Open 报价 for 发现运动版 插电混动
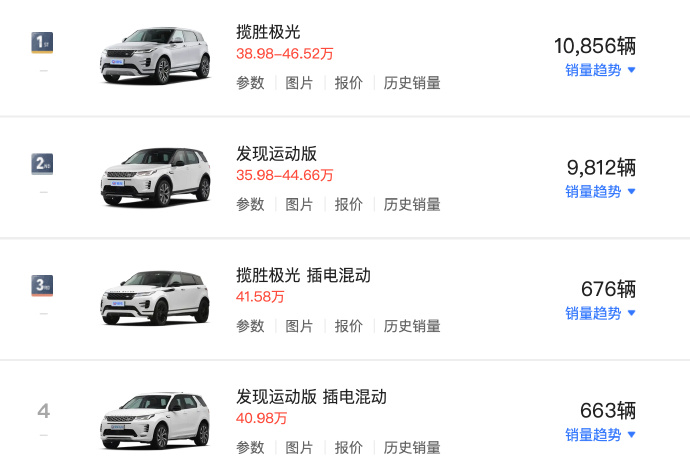 point(348,447)
